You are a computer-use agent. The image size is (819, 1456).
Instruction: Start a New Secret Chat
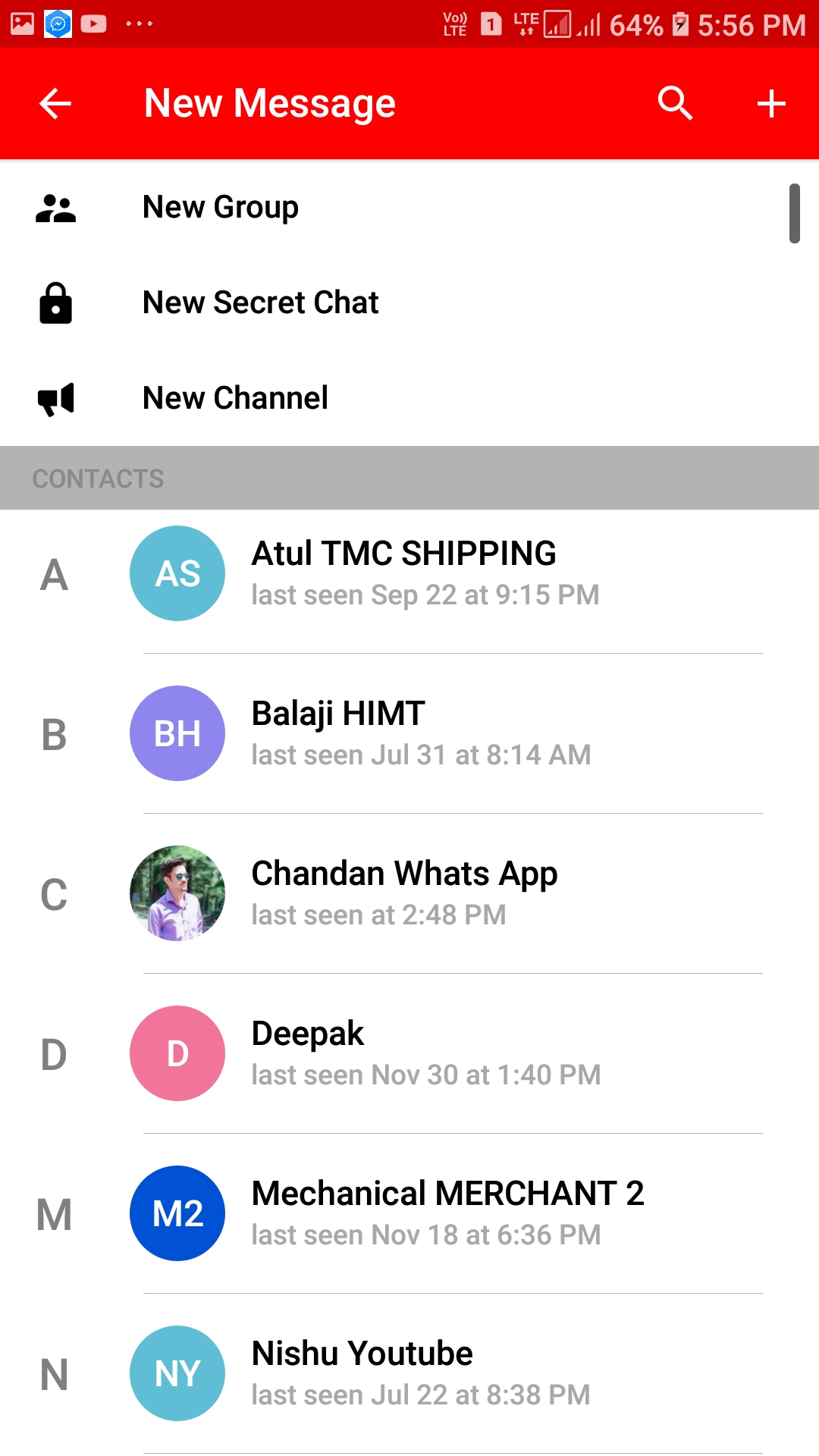click(261, 303)
